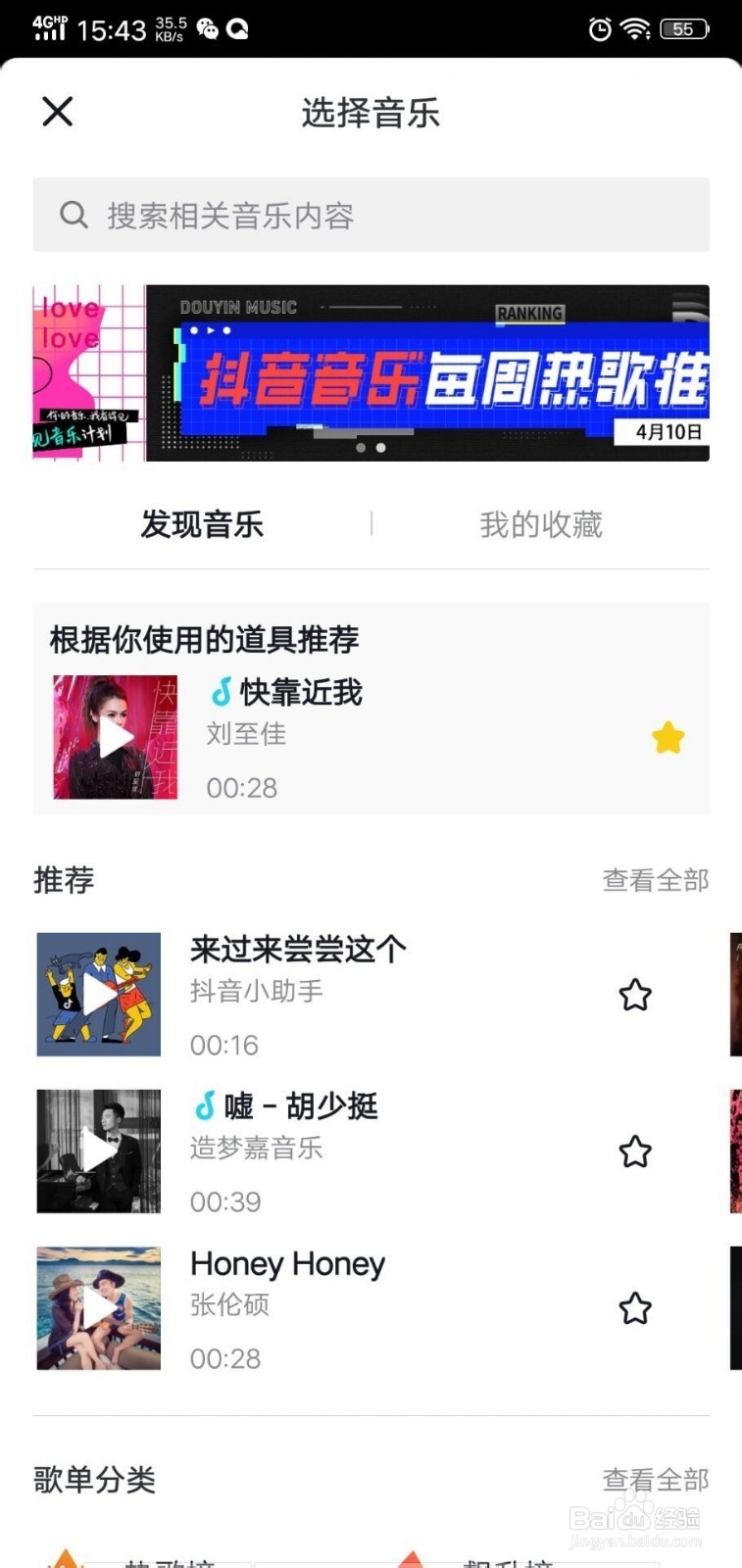The image size is (742, 1568).
Task: Unfavorite 快靠近我 via the yellow star
Action: point(668,736)
